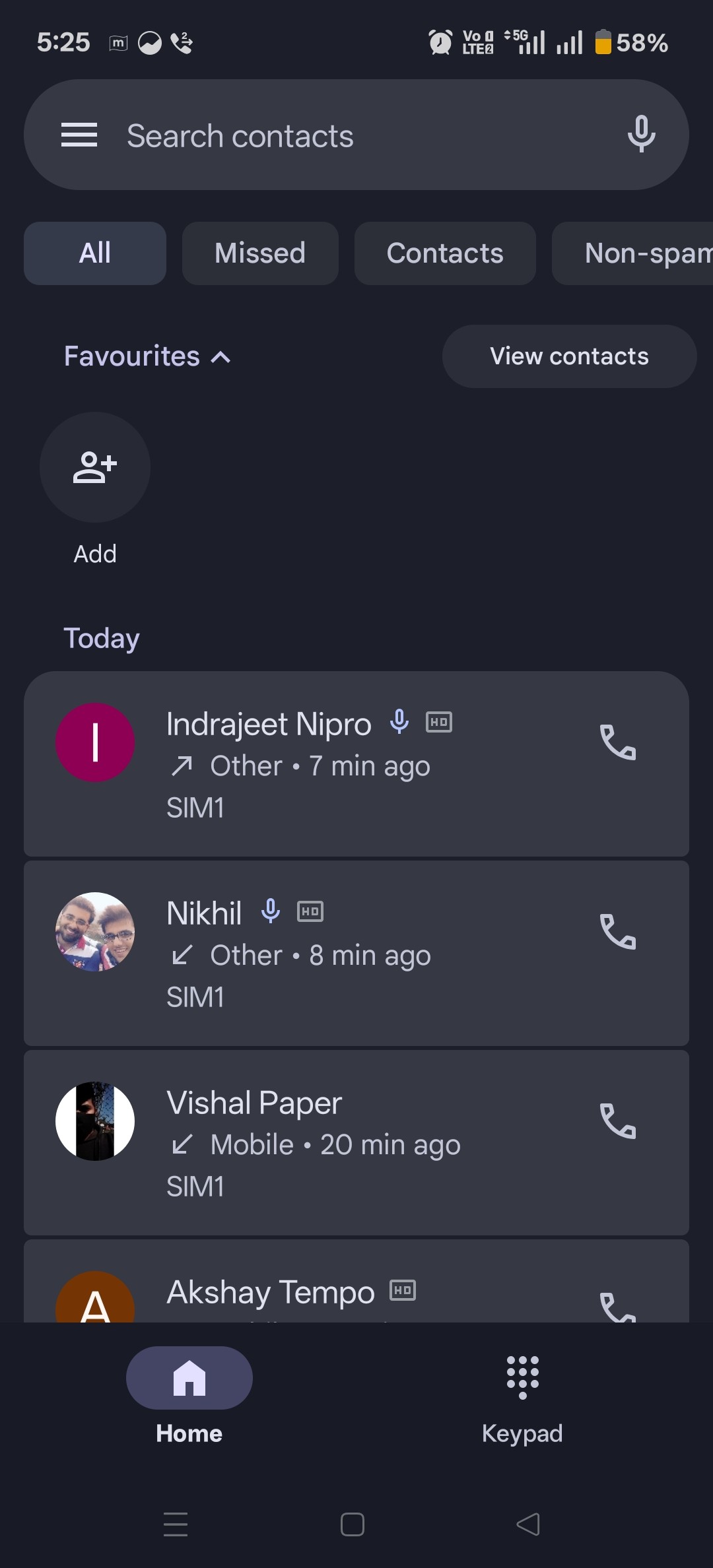This screenshot has height=1568, width=713.
Task: Start voice search with the microphone
Action: point(641,134)
